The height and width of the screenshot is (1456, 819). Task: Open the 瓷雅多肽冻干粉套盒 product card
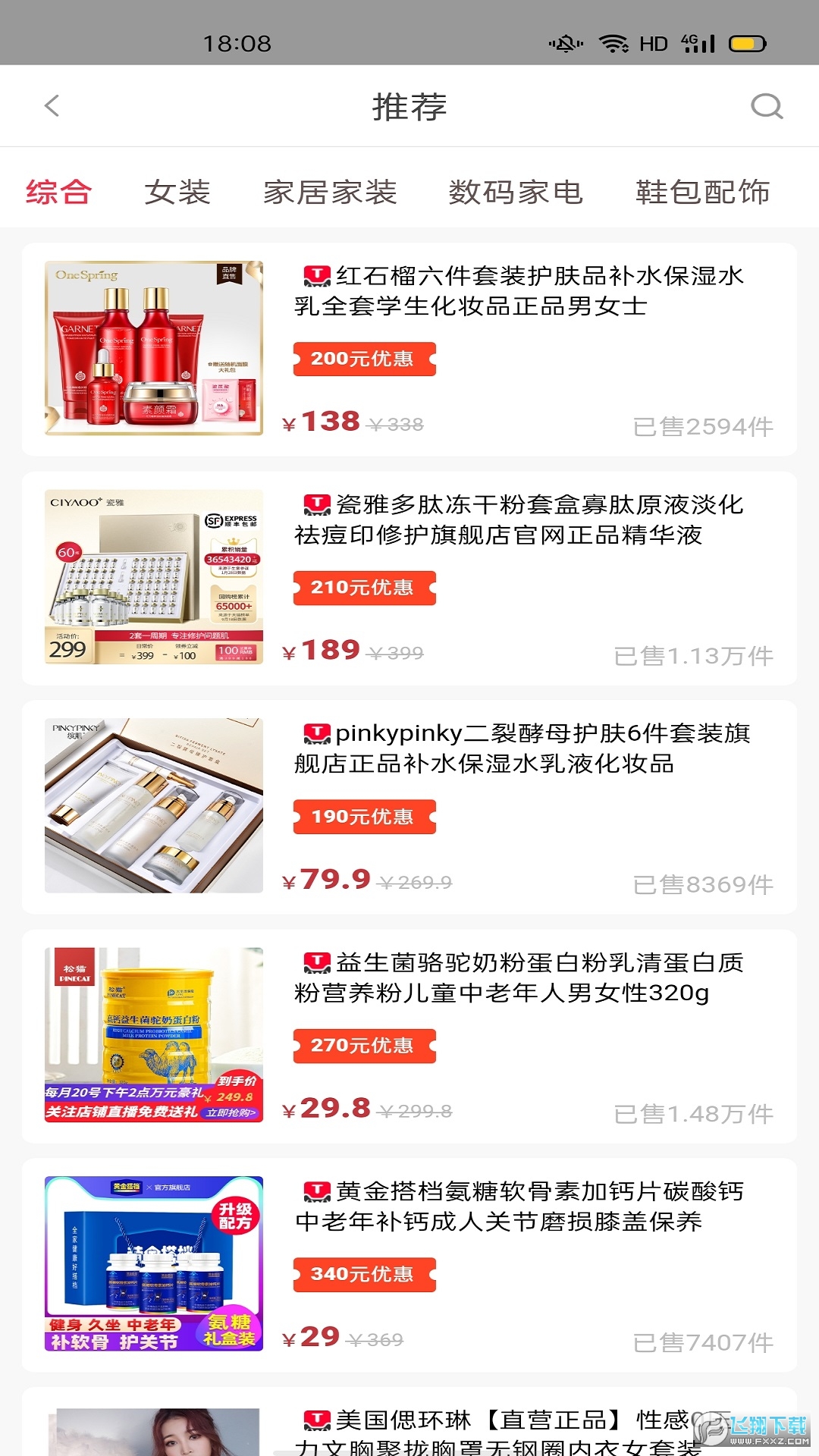[x=519, y=520]
